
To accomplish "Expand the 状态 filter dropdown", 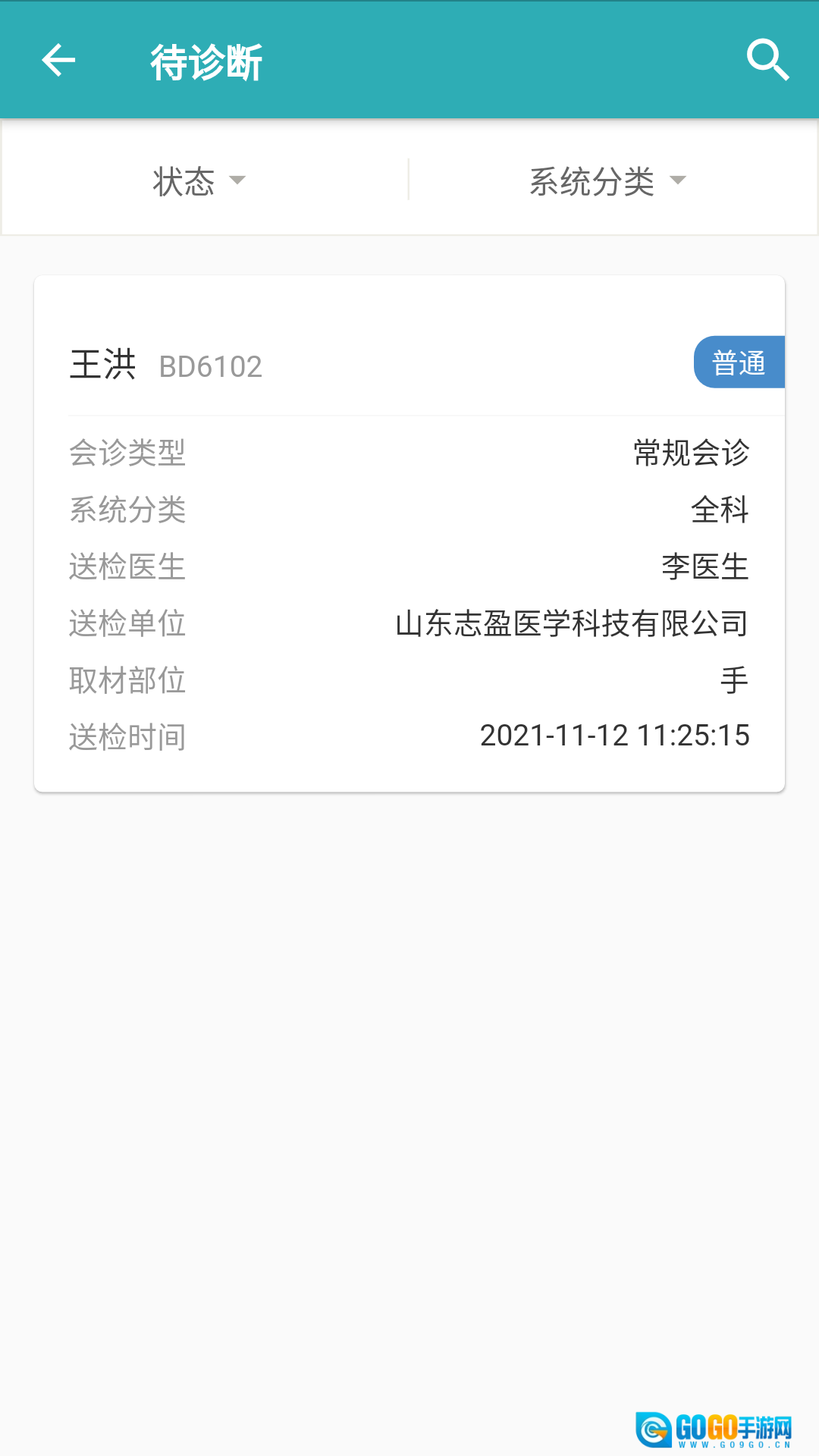I will point(199,180).
